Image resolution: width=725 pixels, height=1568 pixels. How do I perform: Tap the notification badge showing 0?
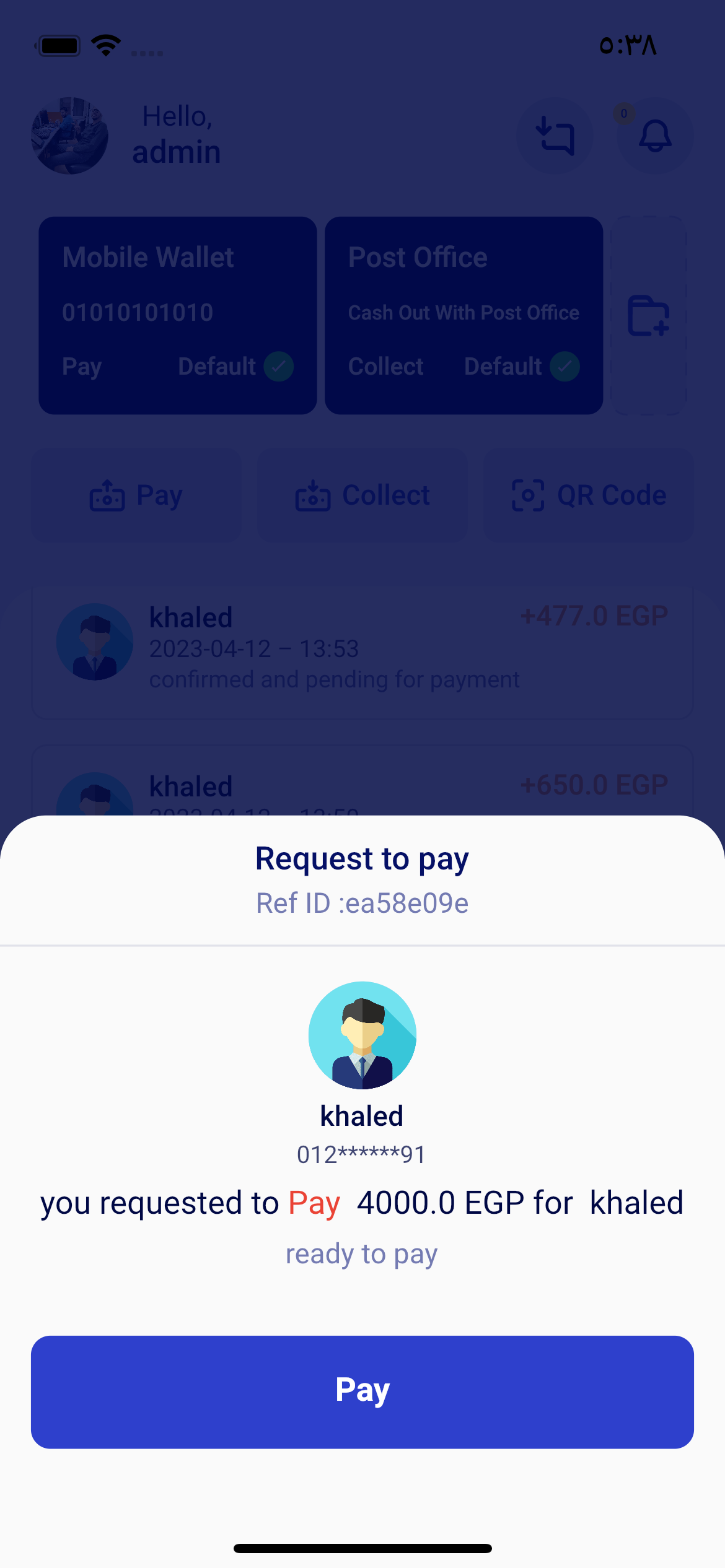624,113
